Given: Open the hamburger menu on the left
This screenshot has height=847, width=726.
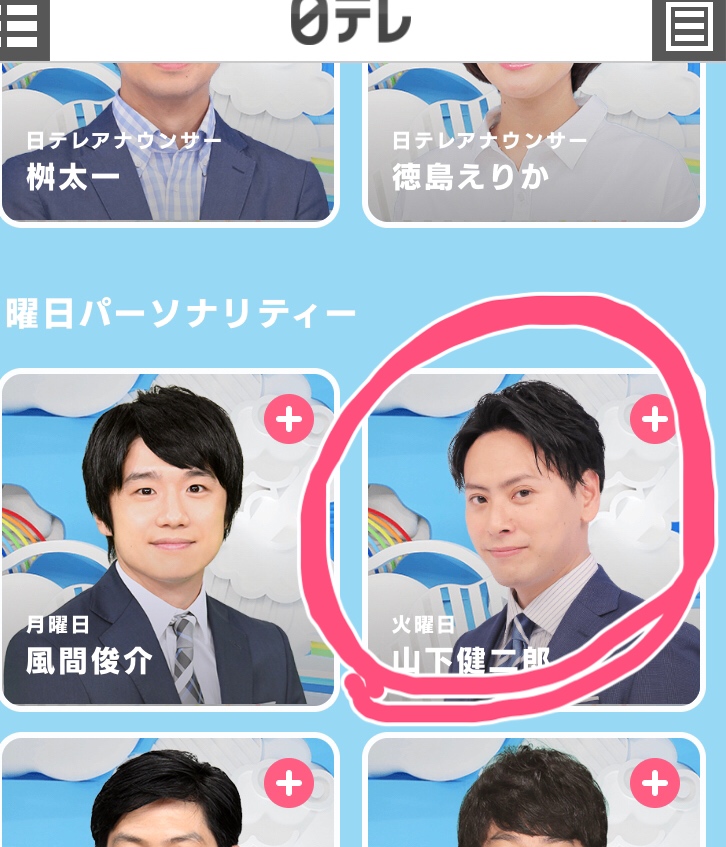Looking at the screenshot, I should point(22,28).
